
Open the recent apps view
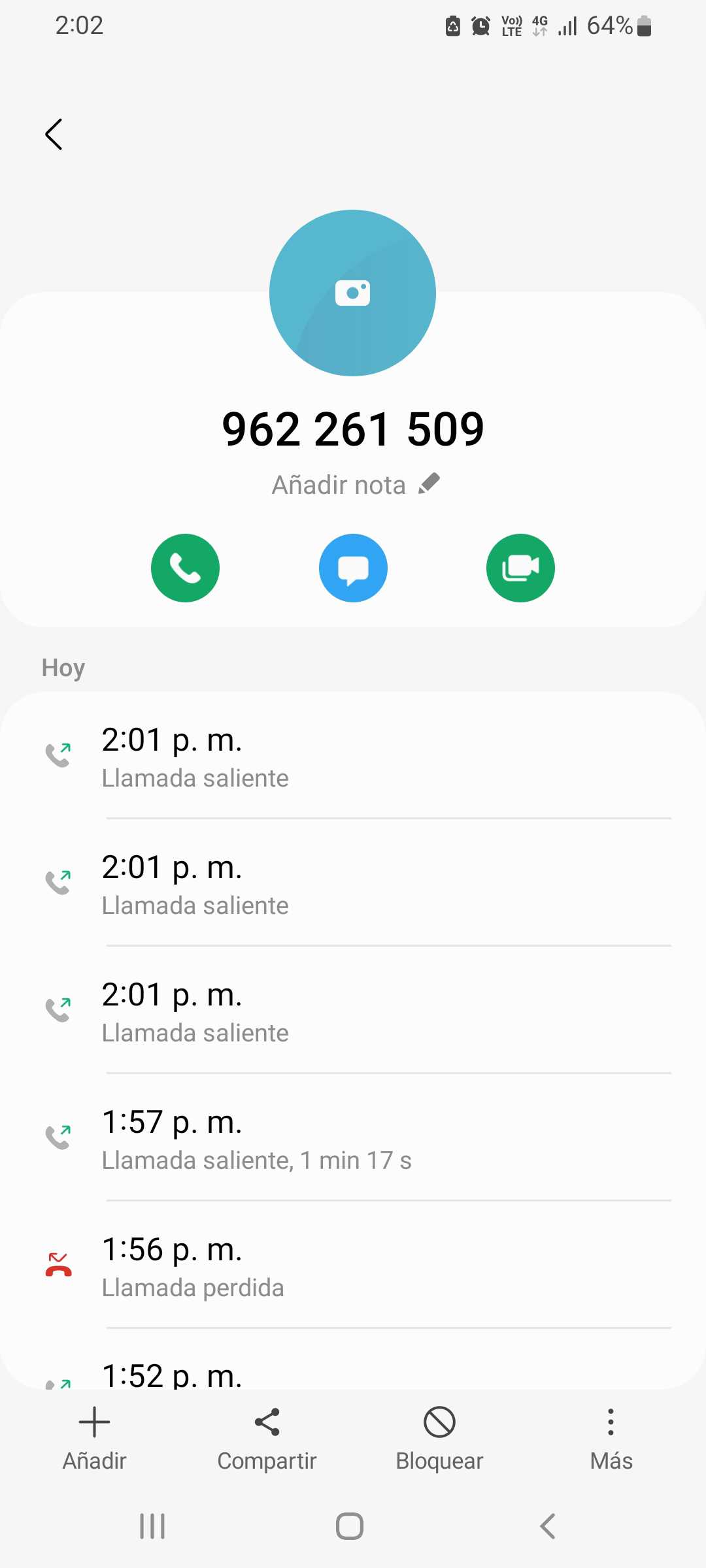[152, 1526]
